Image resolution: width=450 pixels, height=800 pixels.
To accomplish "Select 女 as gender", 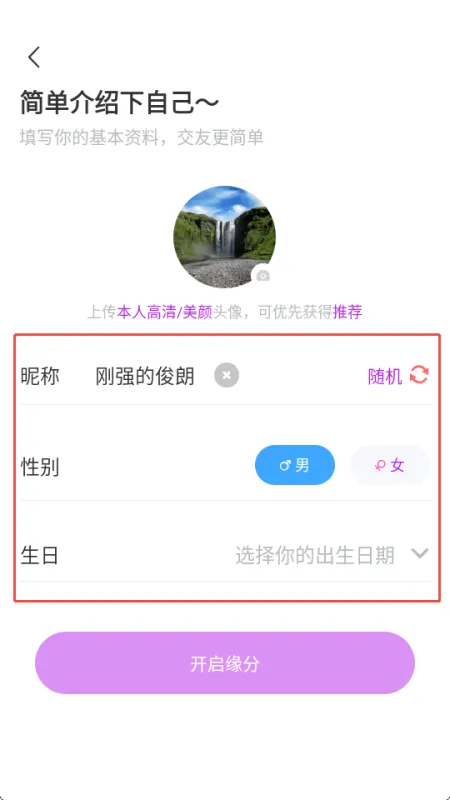I will pos(390,465).
